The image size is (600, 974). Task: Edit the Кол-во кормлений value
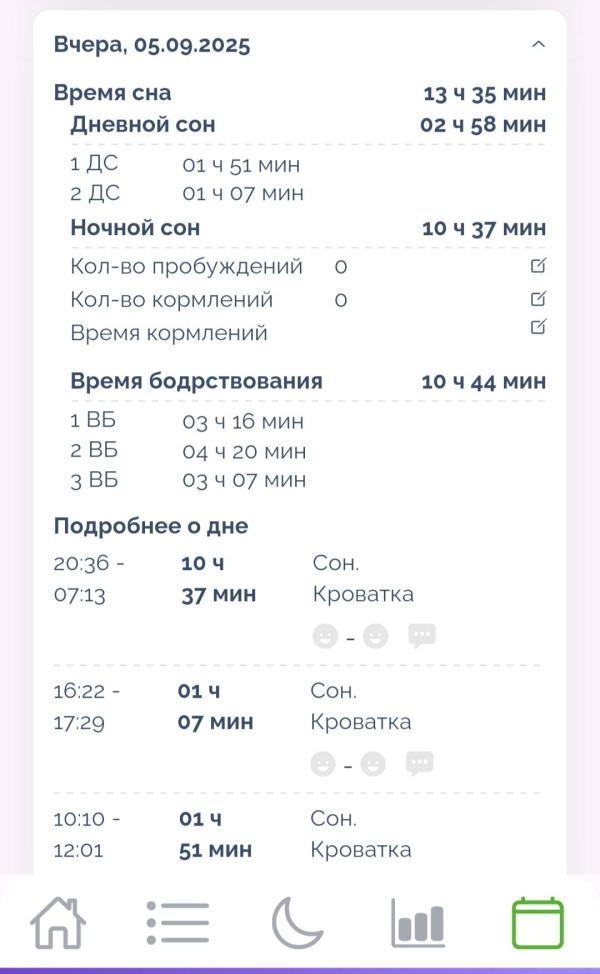[x=538, y=298]
